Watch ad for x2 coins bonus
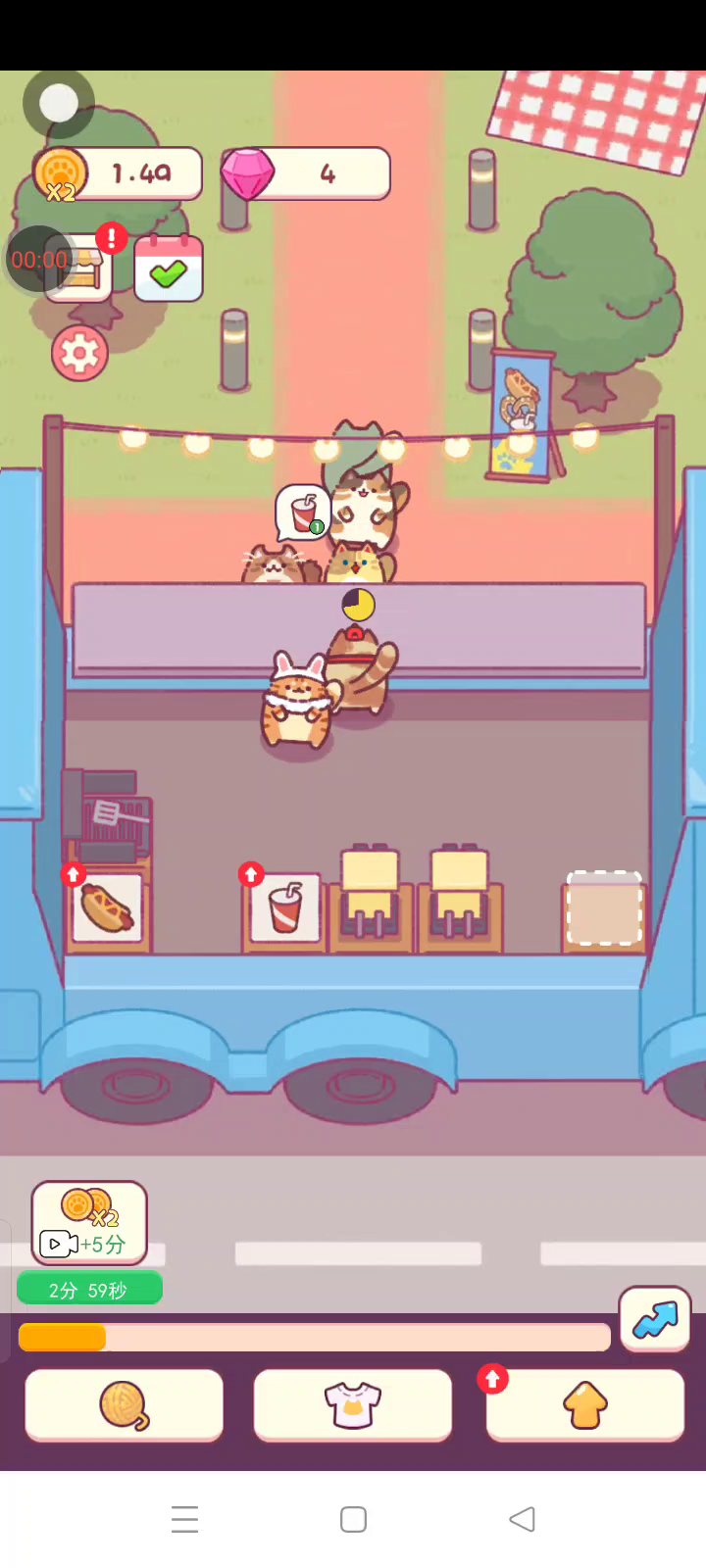This screenshot has height=1568, width=706. 89,1223
